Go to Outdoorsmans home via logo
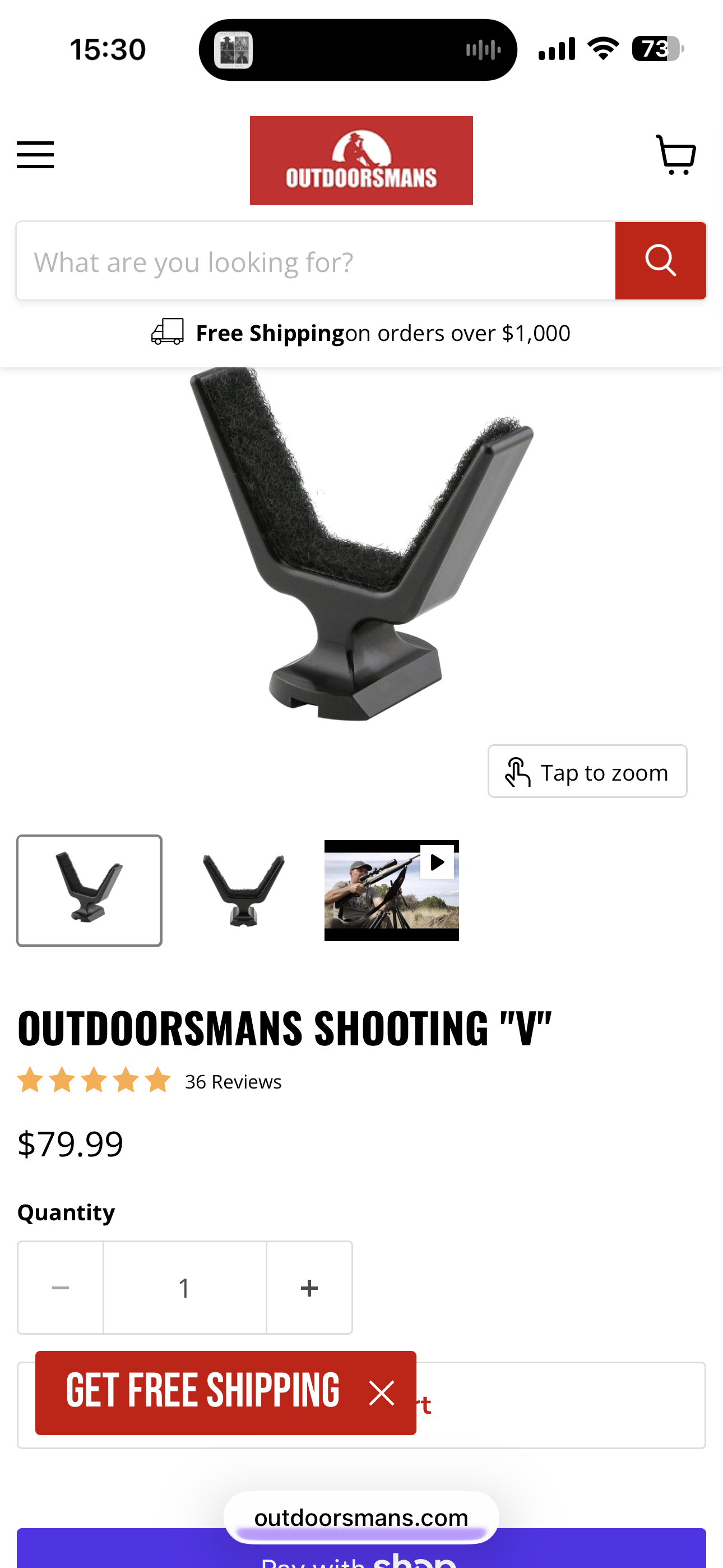723x1568 pixels. click(361, 161)
